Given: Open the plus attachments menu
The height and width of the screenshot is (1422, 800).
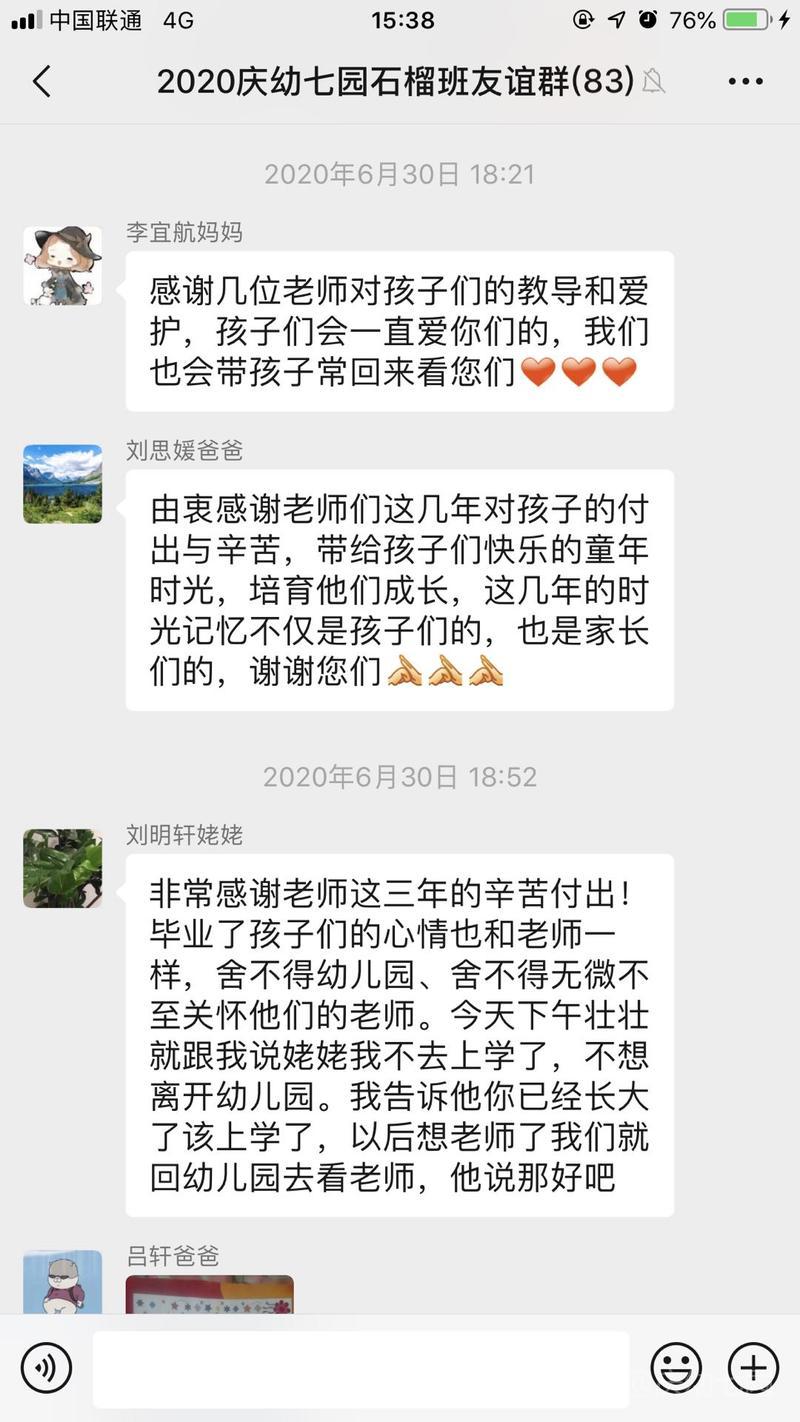Looking at the screenshot, I should [752, 1367].
